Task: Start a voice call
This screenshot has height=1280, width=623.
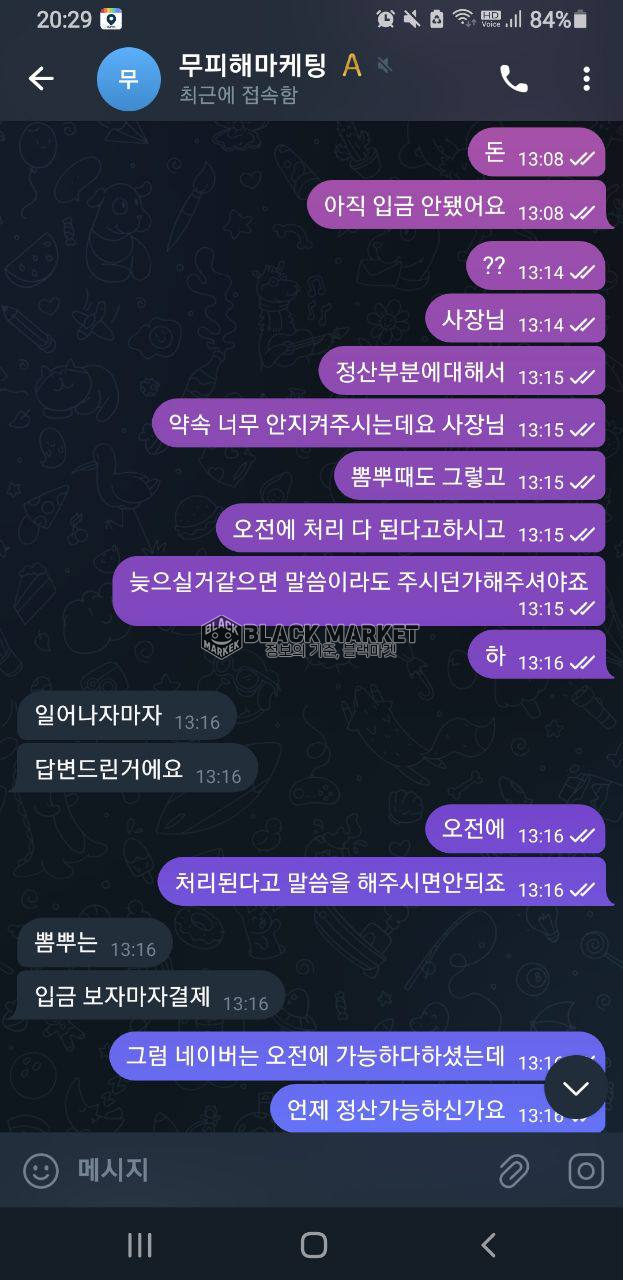Action: (x=514, y=79)
